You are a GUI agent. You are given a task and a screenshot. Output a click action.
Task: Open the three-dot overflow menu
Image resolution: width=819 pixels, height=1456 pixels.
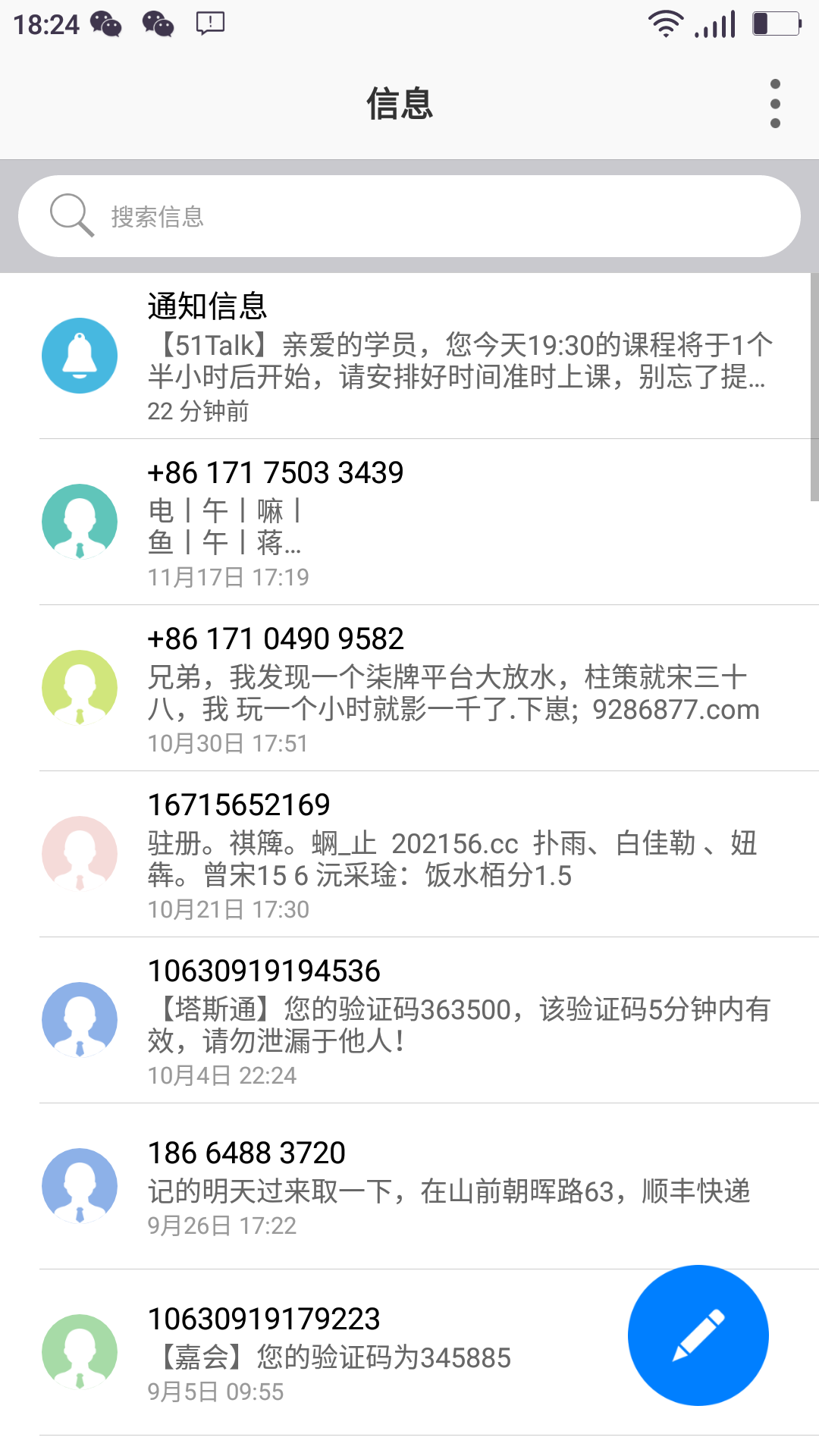pos(774,104)
